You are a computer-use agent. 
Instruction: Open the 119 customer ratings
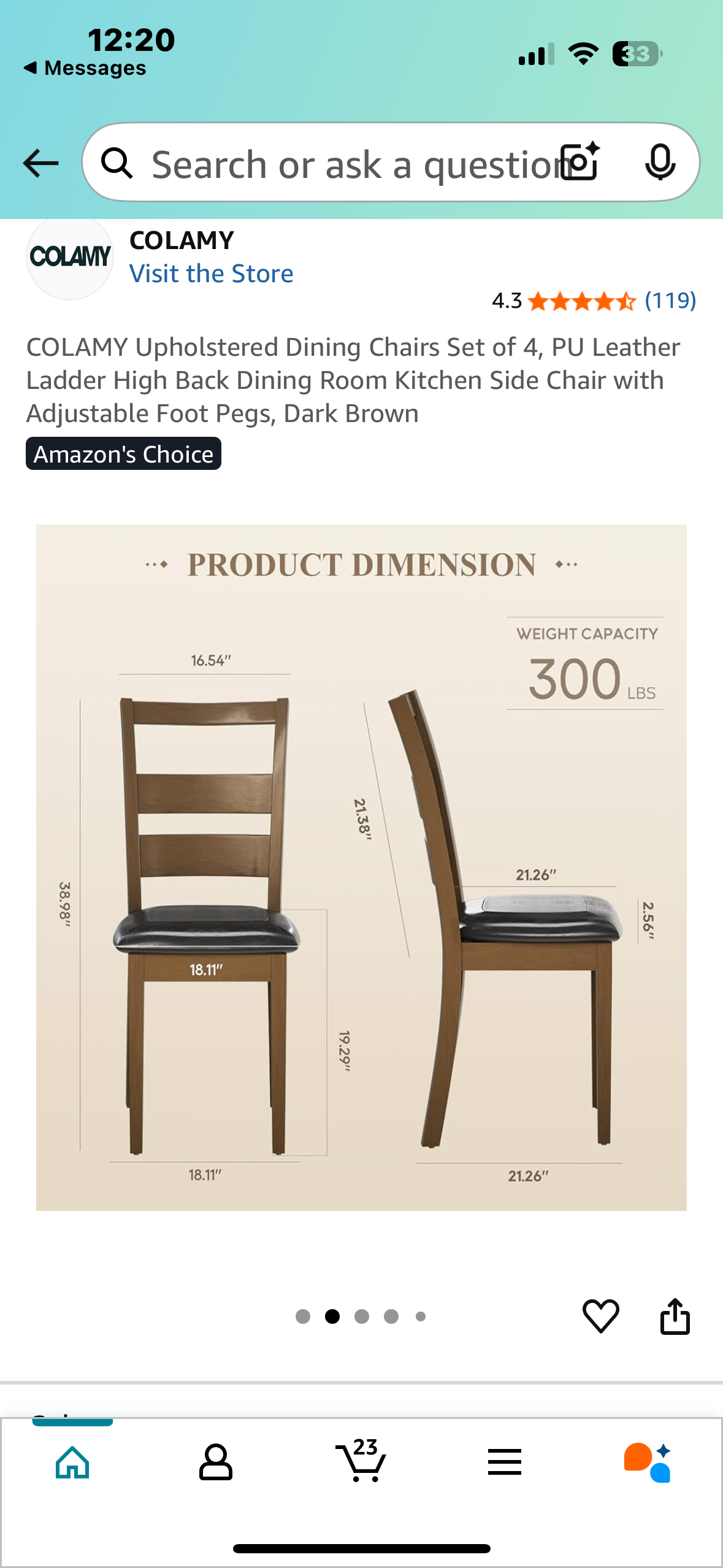coord(670,301)
